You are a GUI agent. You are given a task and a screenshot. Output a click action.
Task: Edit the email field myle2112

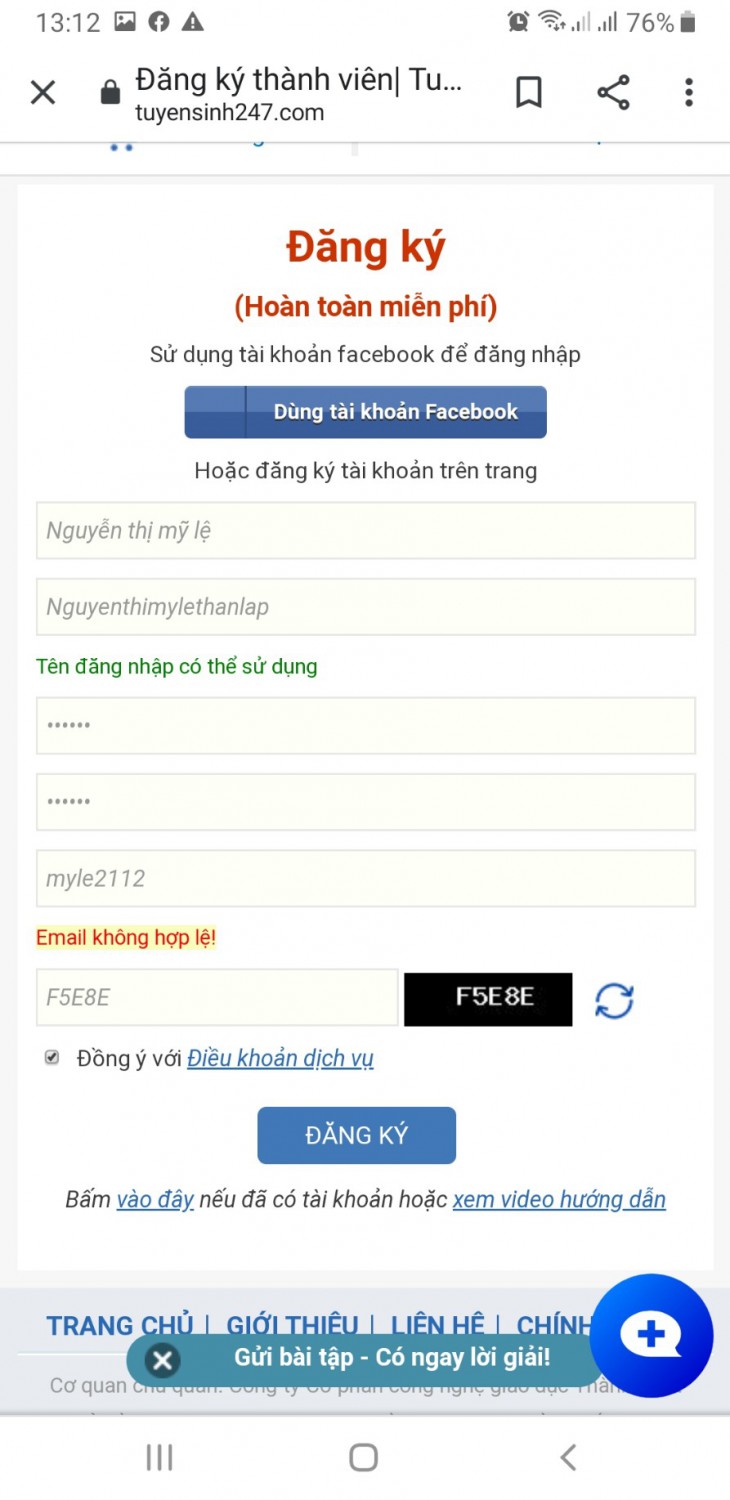(x=365, y=879)
